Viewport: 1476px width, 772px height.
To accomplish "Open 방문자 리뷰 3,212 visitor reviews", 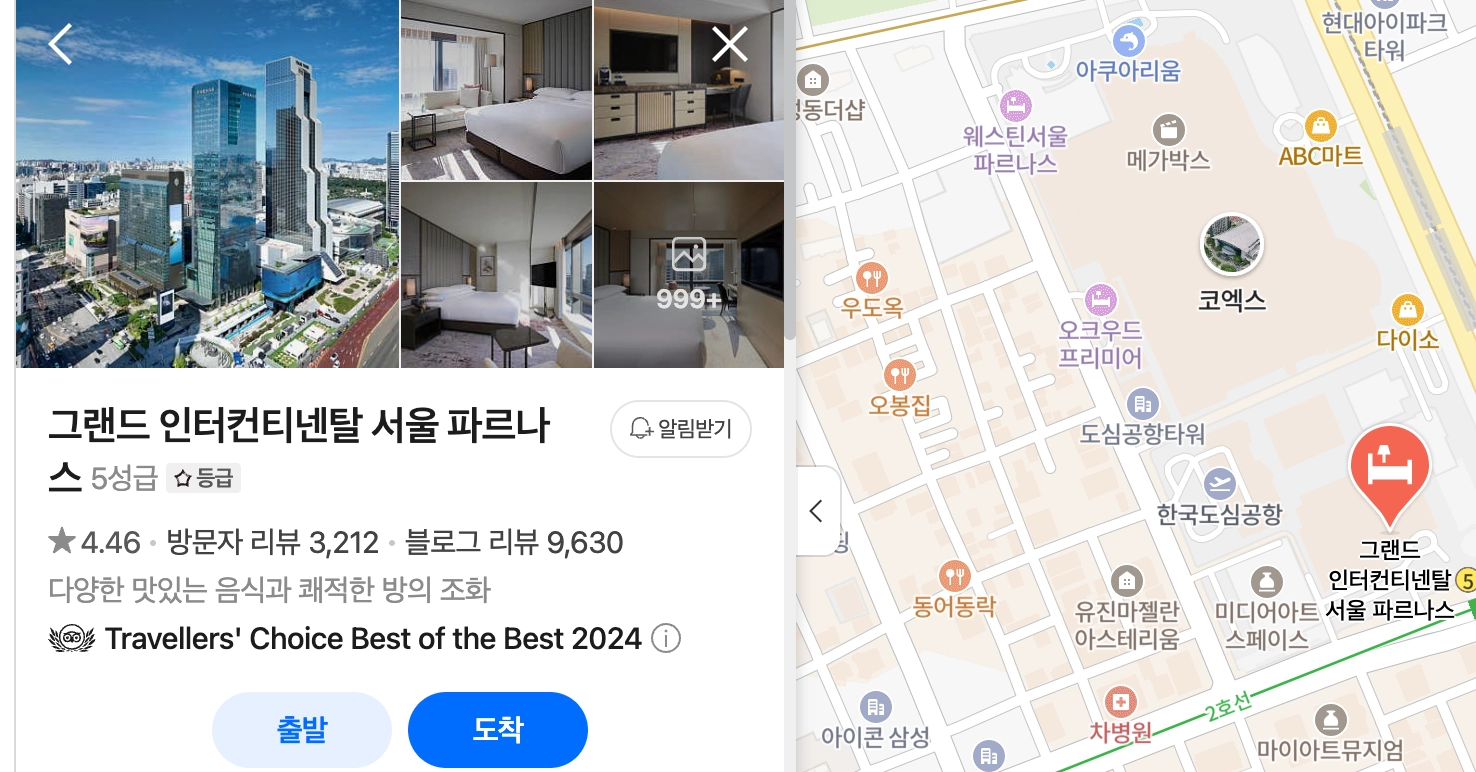I will coord(272,543).
